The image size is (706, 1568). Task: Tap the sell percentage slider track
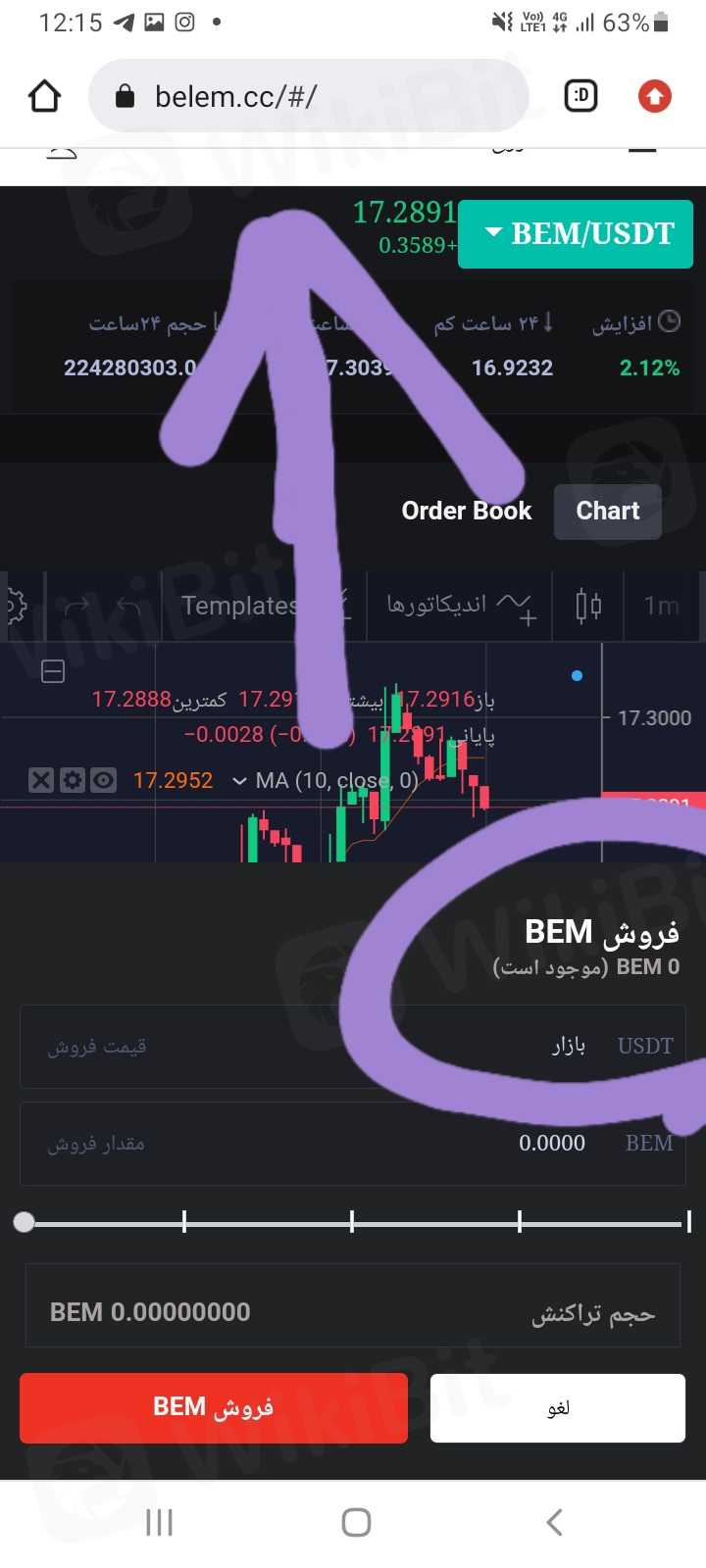tap(353, 1223)
